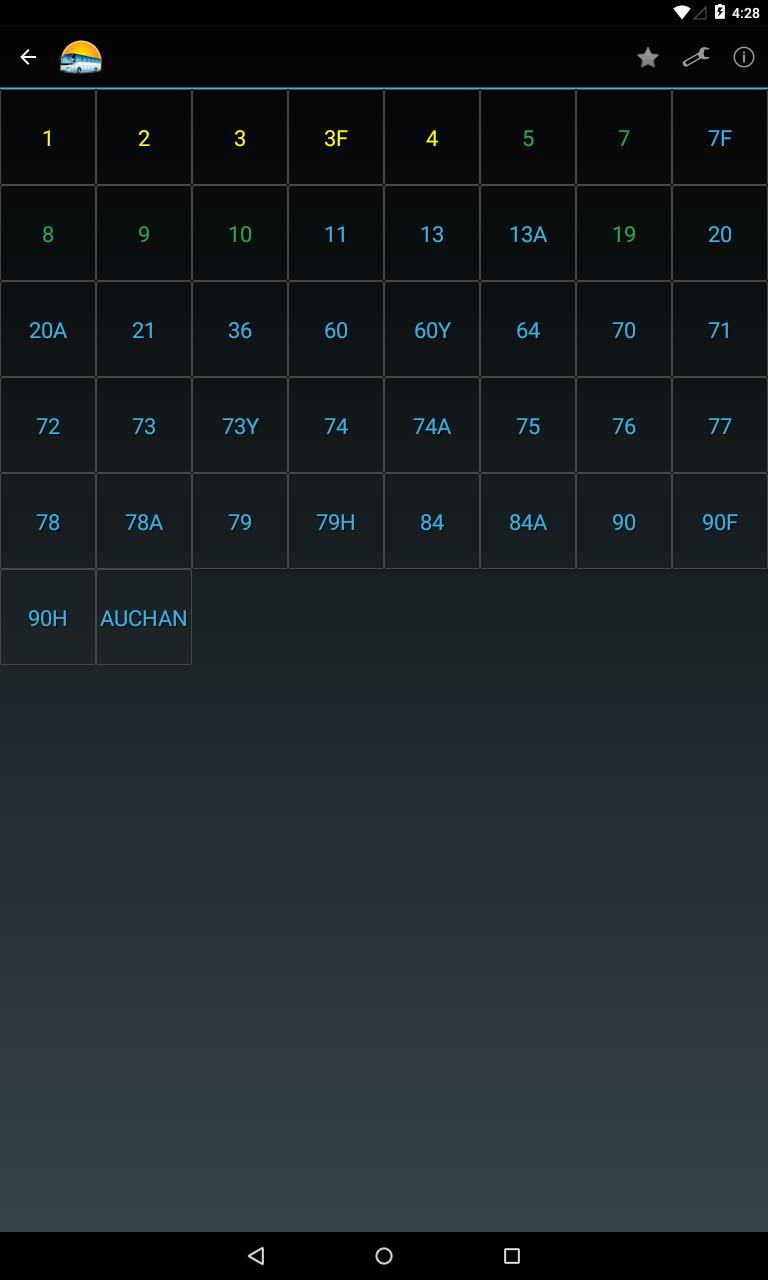Select bus line 1
Viewport: 768px width, 1280px height.
(48, 138)
